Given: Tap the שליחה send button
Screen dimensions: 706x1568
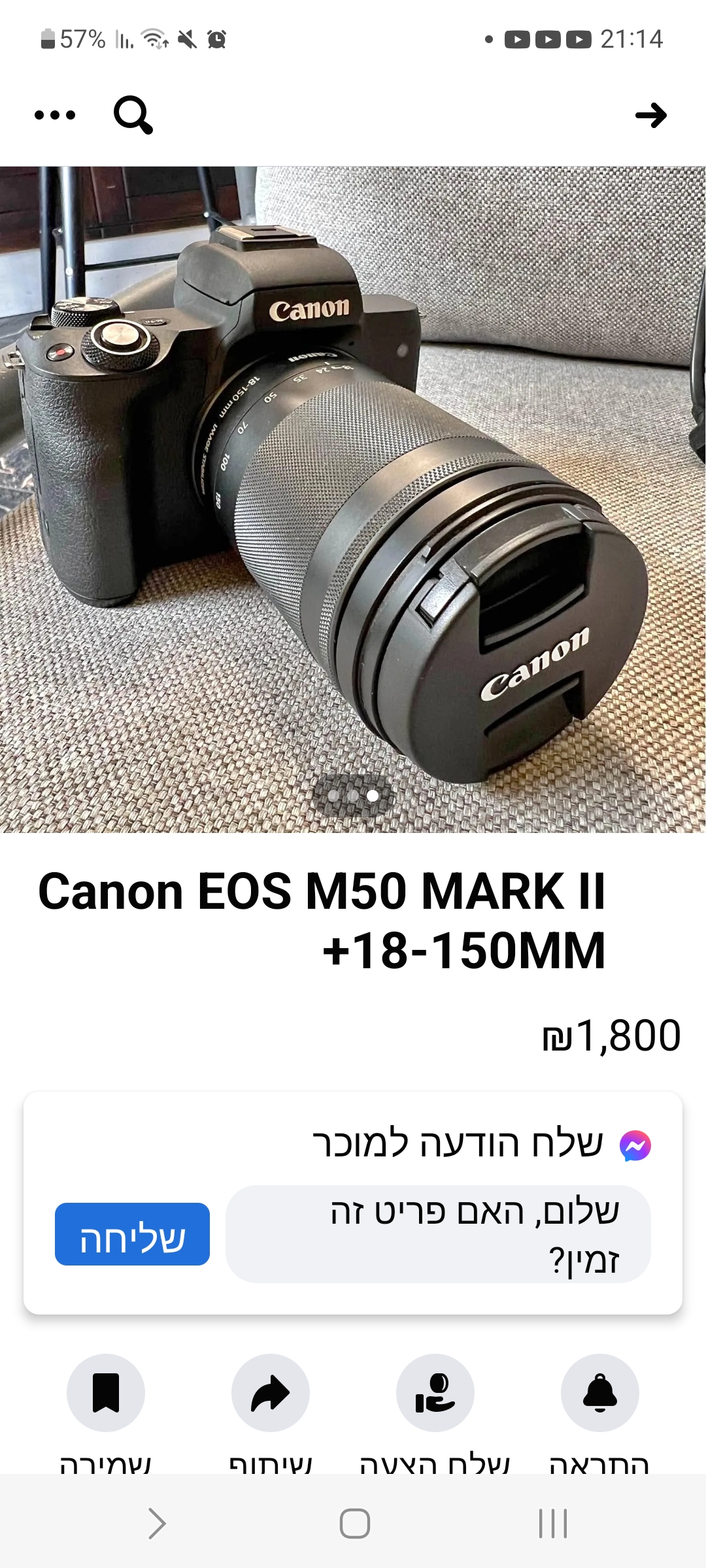Looking at the screenshot, I should click(132, 1234).
